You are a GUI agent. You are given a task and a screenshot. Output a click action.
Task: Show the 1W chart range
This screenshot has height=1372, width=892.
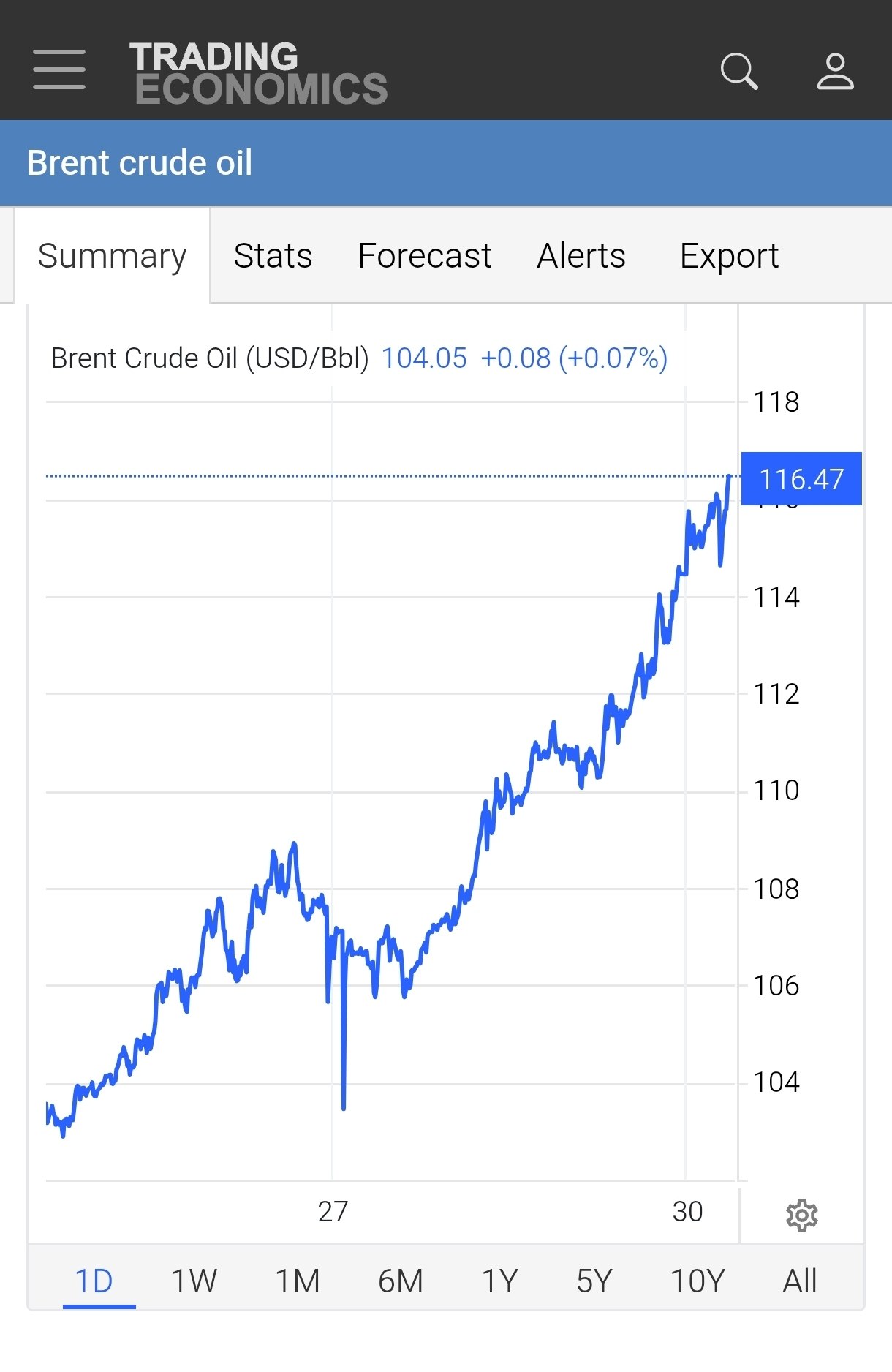point(194,1281)
